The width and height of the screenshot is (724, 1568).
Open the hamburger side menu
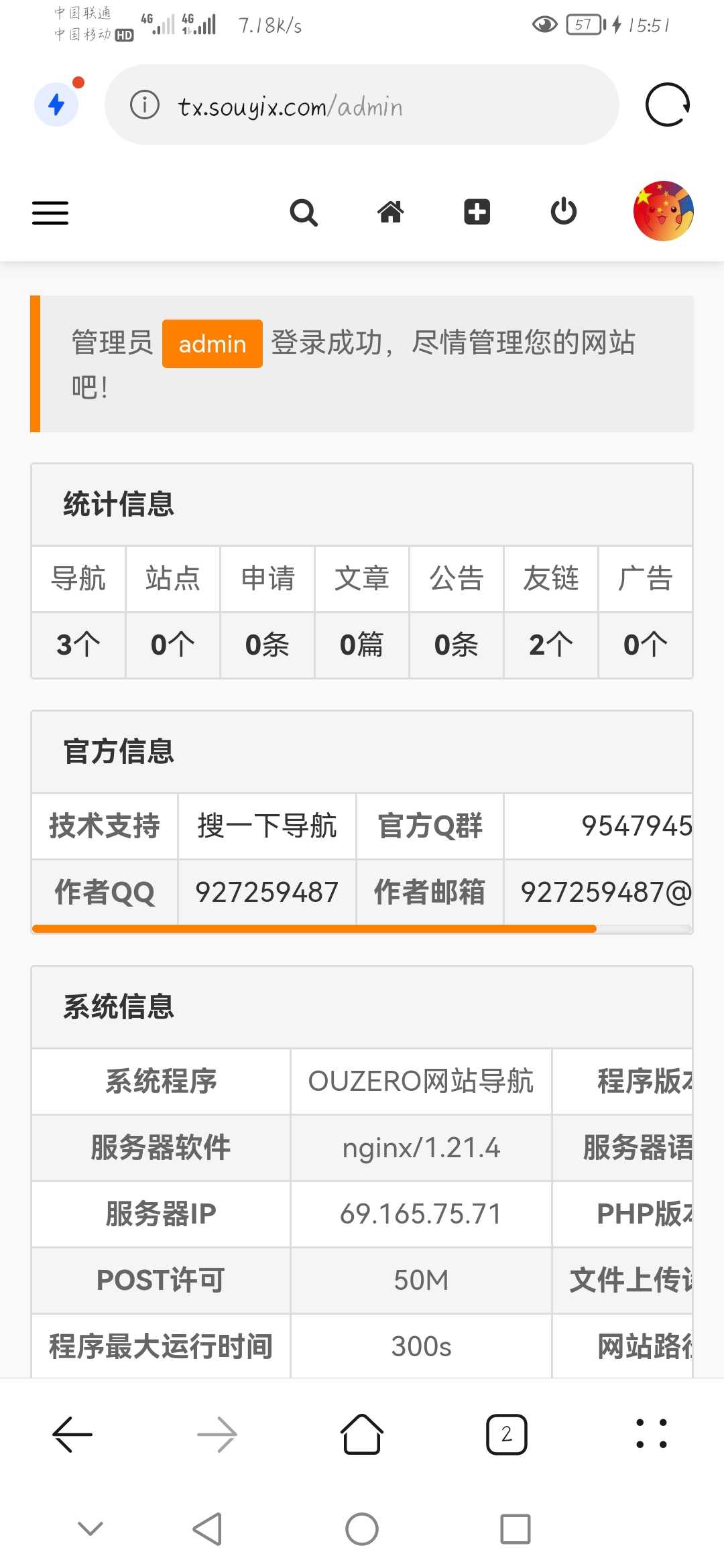coord(50,213)
